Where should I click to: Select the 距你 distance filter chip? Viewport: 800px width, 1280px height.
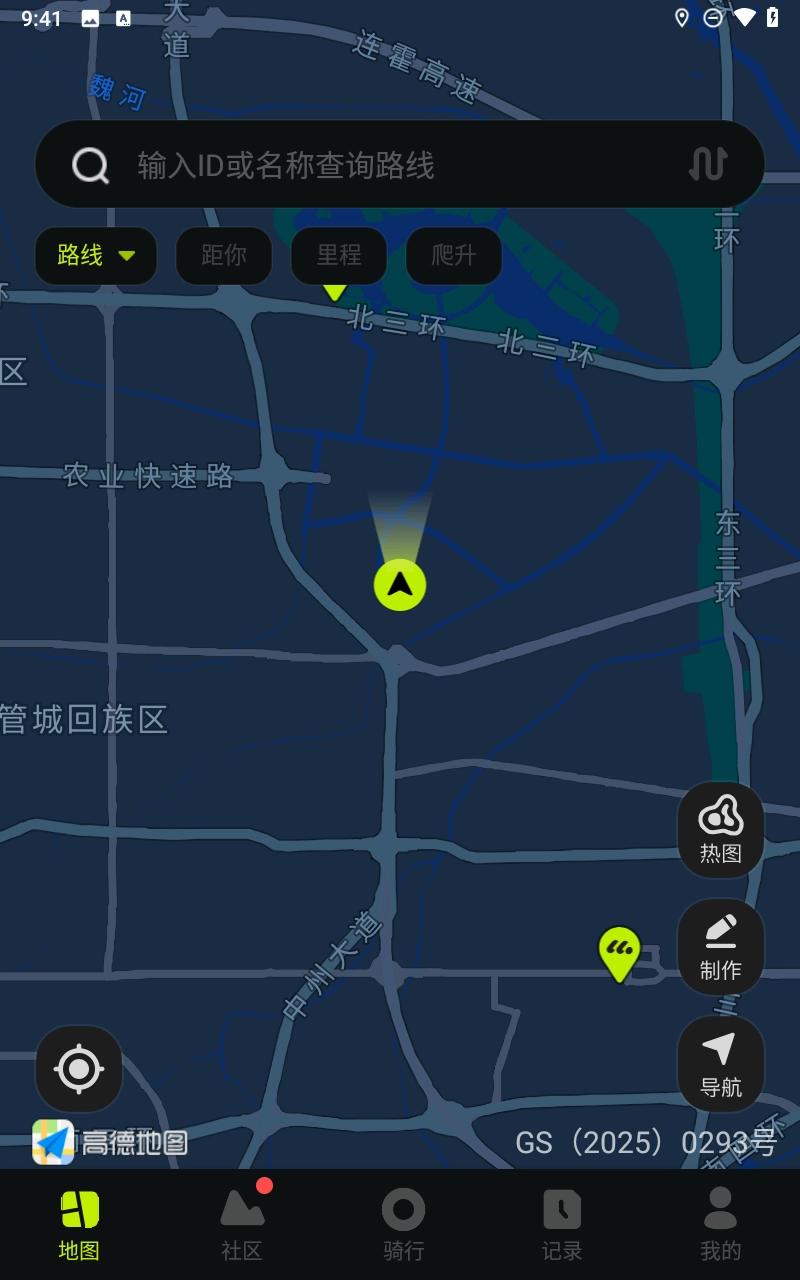(x=224, y=256)
